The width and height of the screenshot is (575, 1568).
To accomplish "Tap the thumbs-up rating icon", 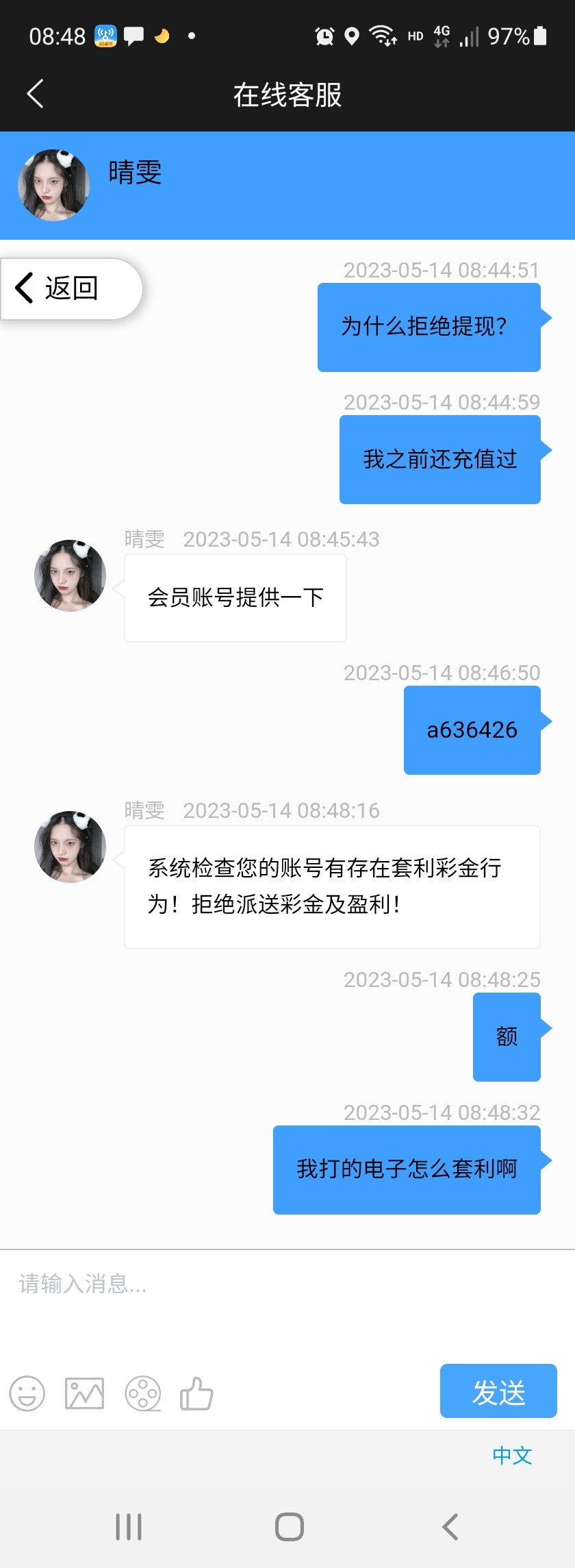I will coord(196,1393).
